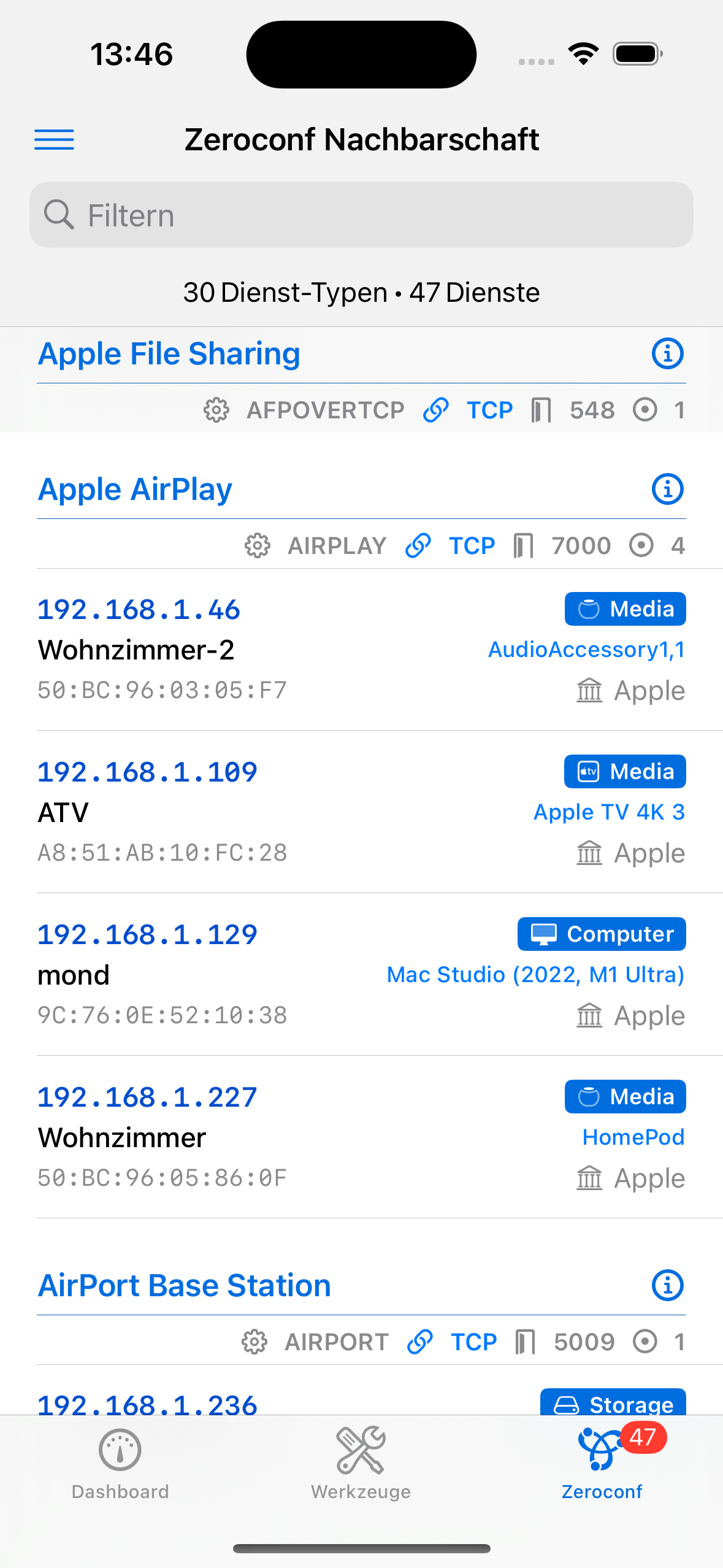Show info for Apple File Sharing
Screen dimensions: 723x1568
point(667,354)
